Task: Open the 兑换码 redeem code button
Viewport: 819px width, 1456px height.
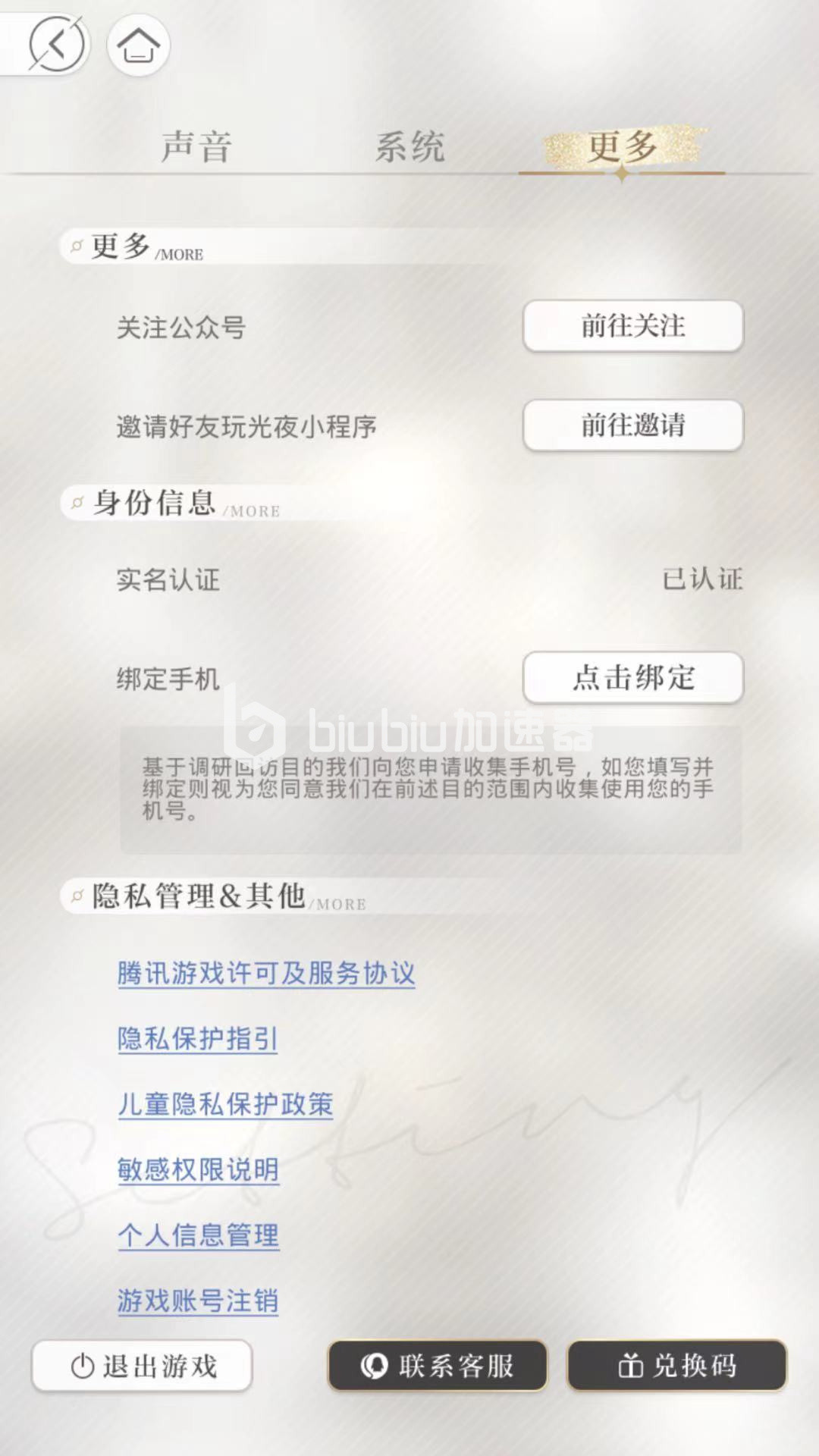Action: (x=676, y=1366)
